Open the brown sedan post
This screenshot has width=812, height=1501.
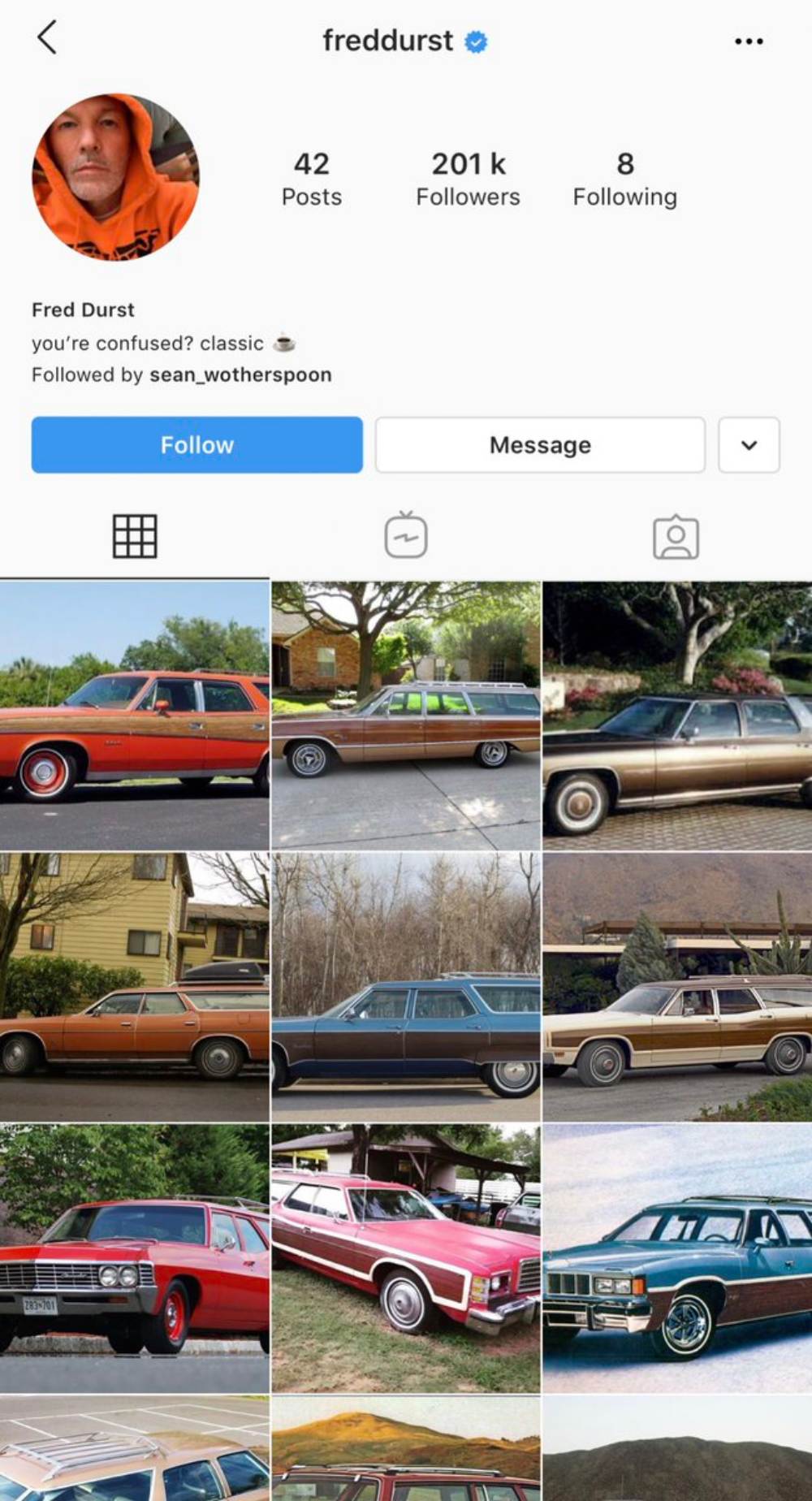coord(677,716)
